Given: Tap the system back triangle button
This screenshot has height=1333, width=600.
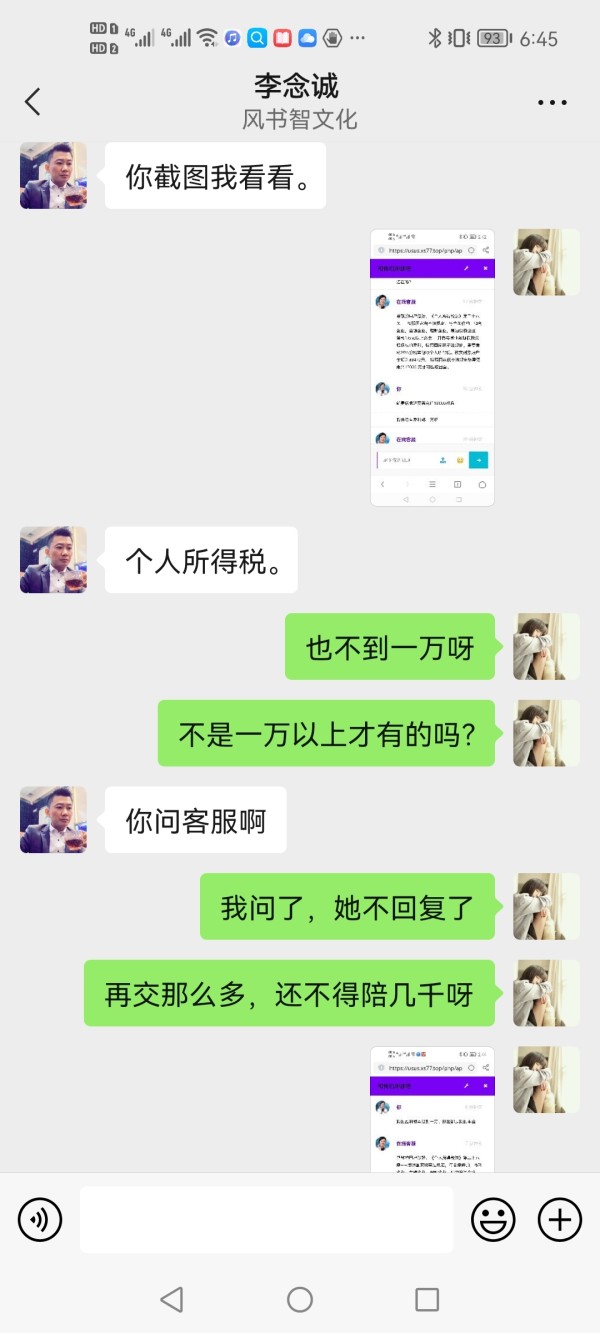Looking at the screenshot, I should coord(172,1299).
